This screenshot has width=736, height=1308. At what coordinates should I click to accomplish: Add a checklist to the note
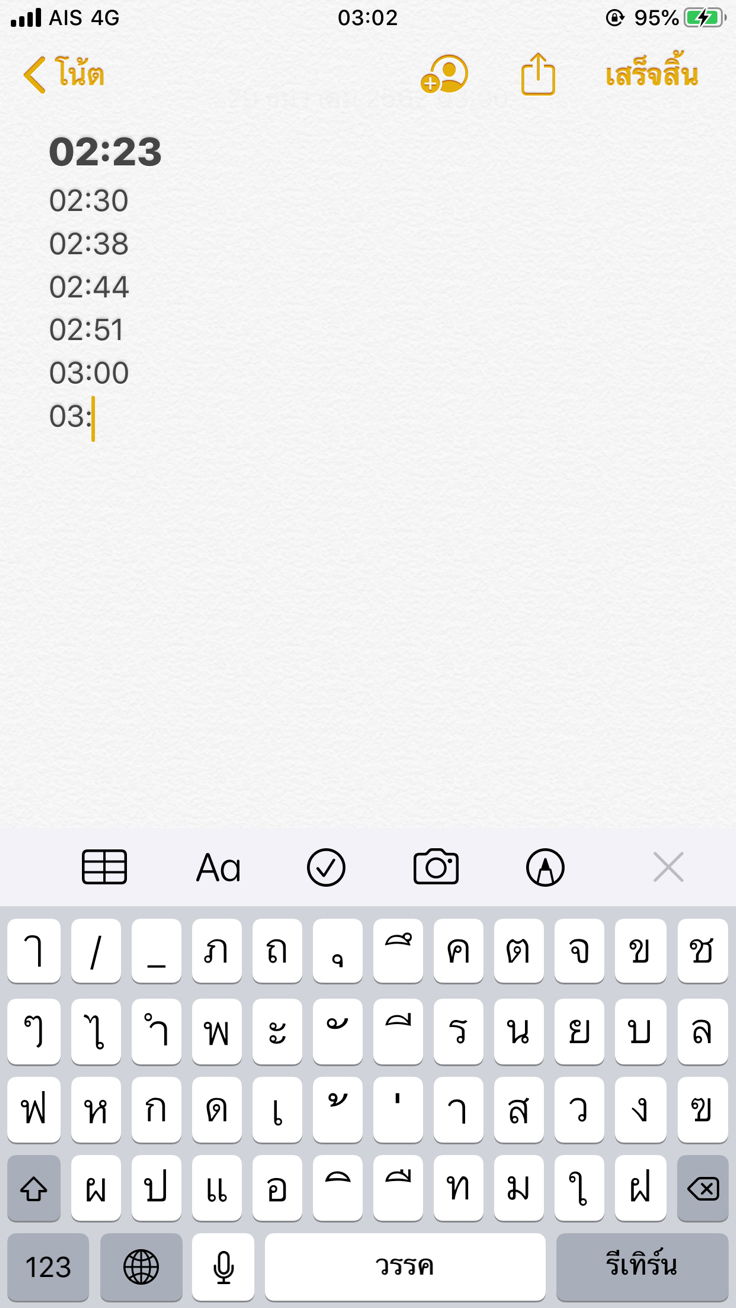[326, 867]
